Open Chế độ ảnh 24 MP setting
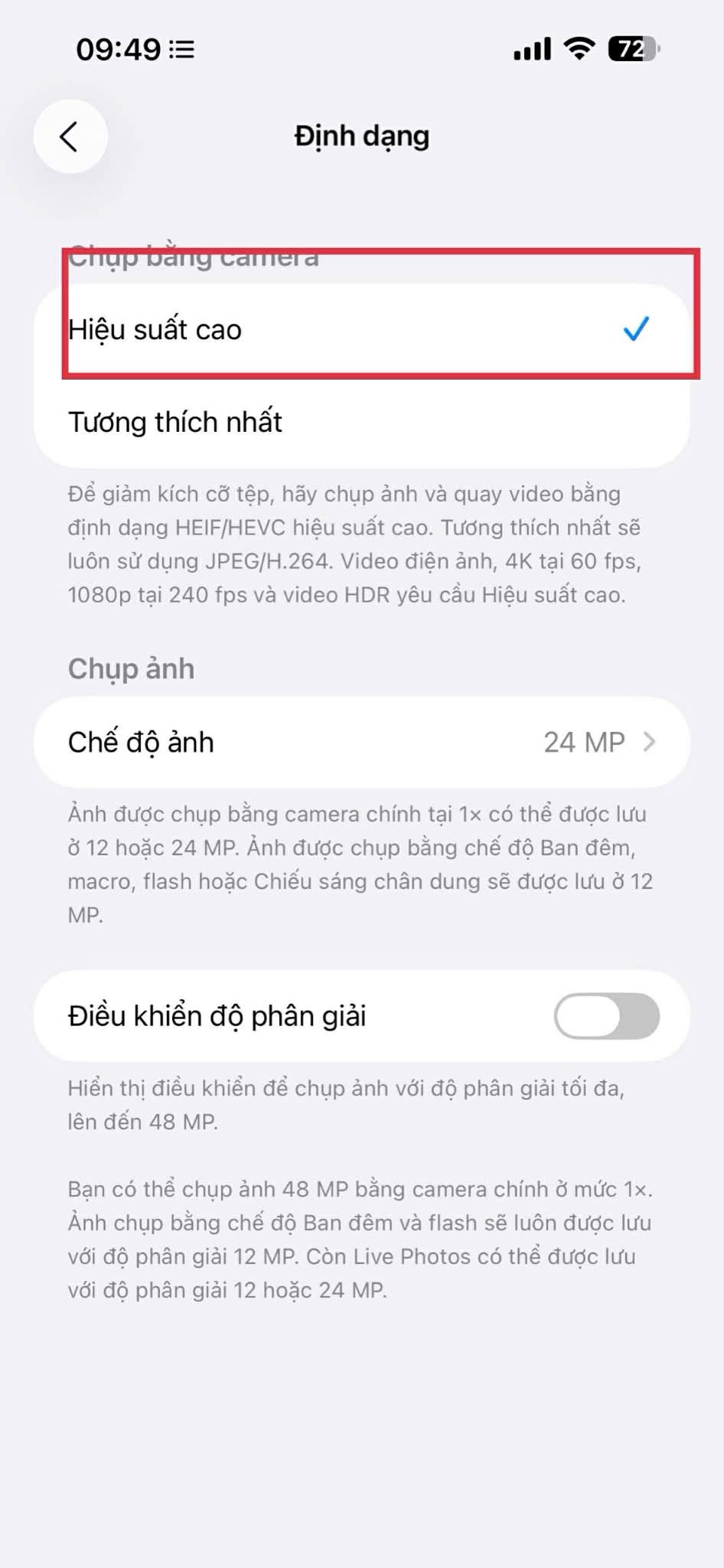This screenshot has height=1568, width=724. (x=361, y=742)
